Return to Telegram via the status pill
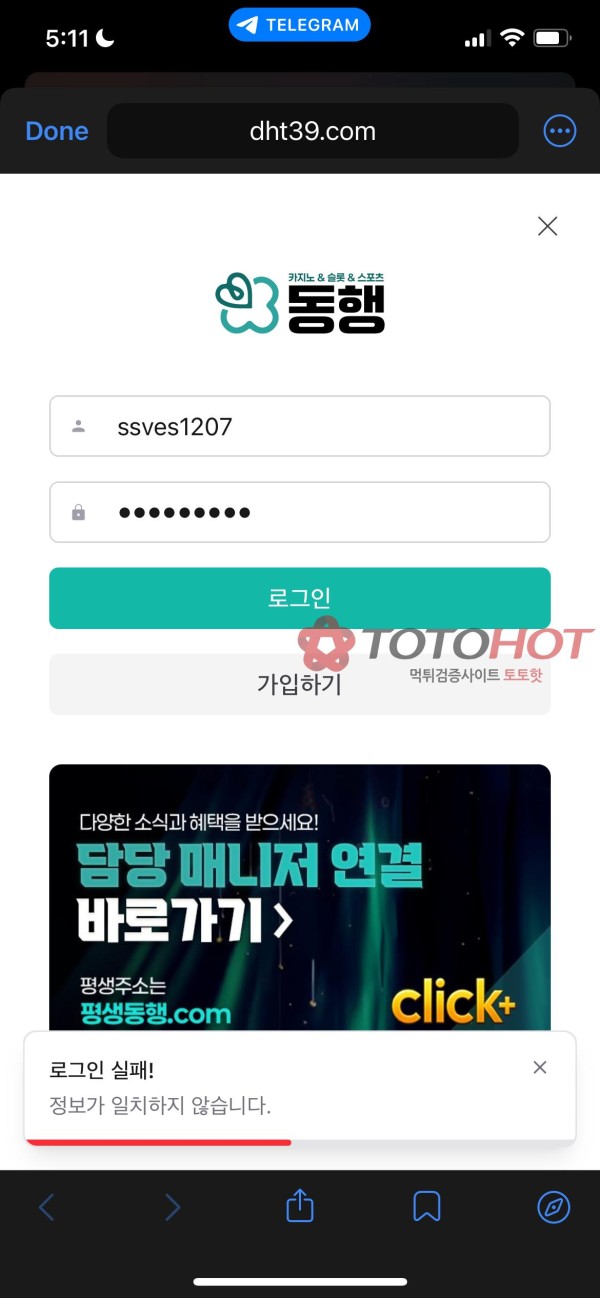The image size is (600, 1298). 299,26
